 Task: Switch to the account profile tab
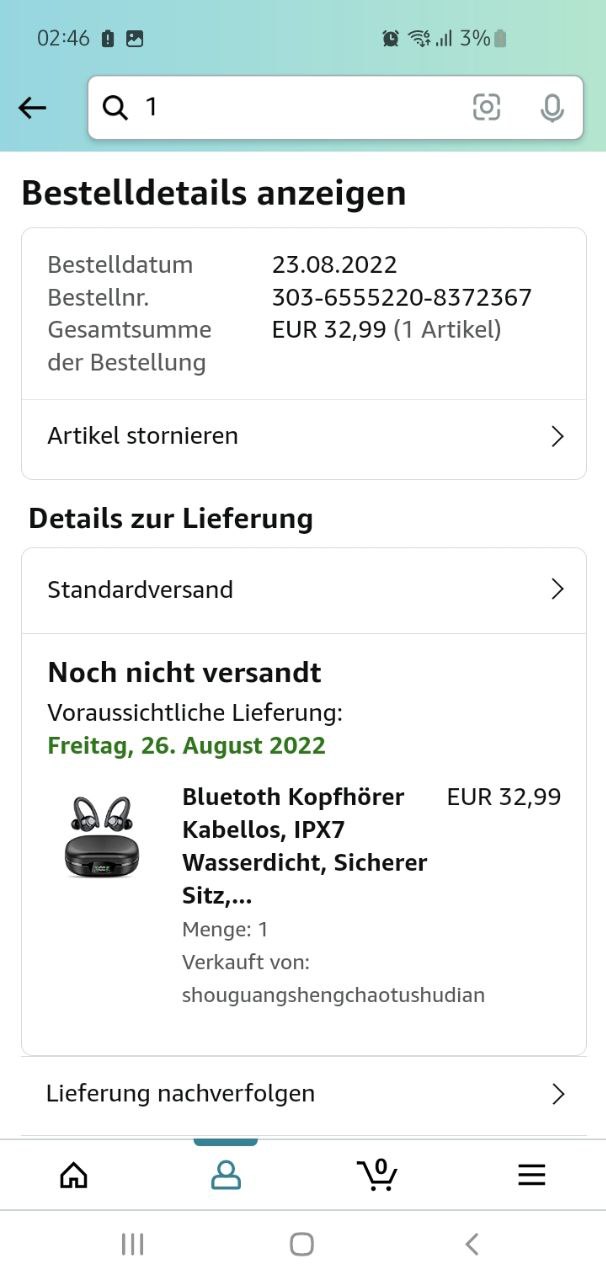[226, 1175]
